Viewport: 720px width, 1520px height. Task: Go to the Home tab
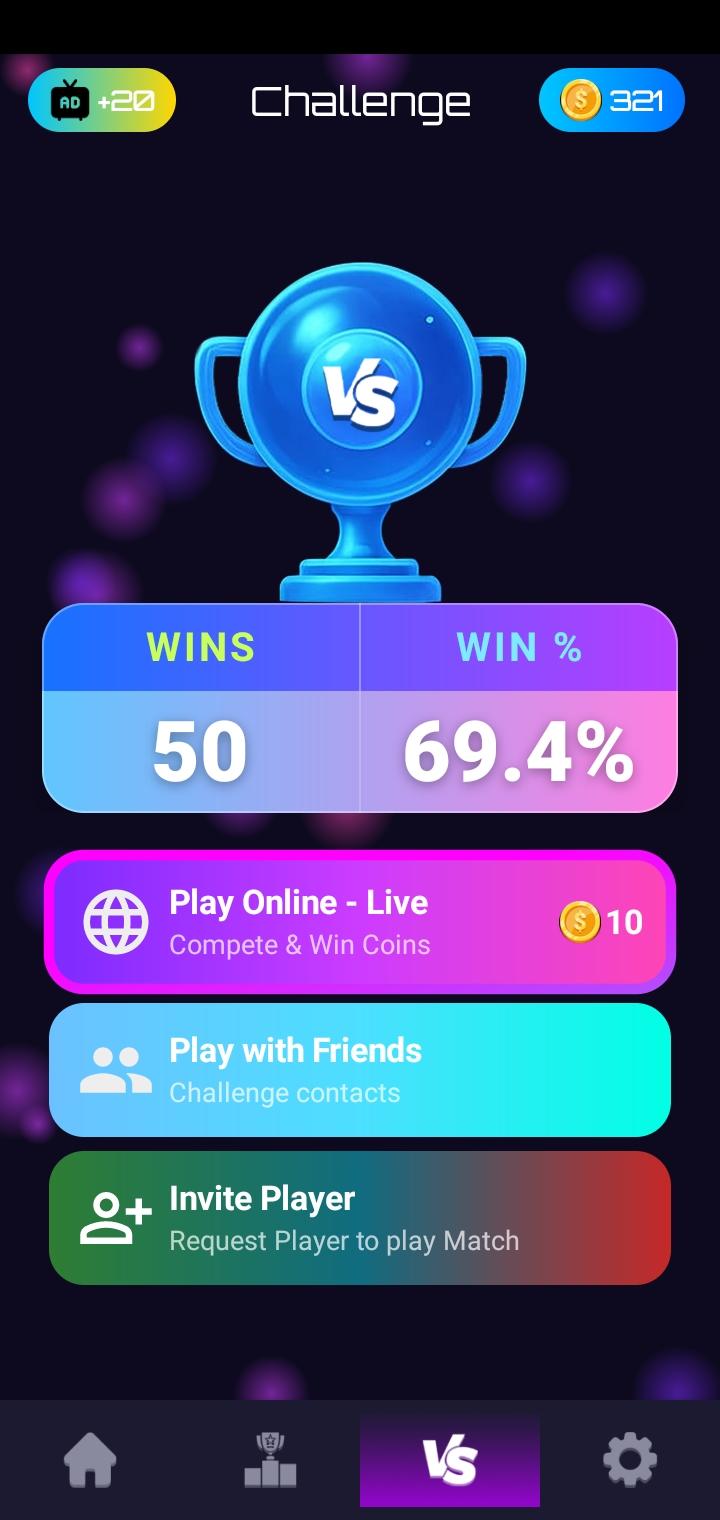click(x=90, y=1461)
